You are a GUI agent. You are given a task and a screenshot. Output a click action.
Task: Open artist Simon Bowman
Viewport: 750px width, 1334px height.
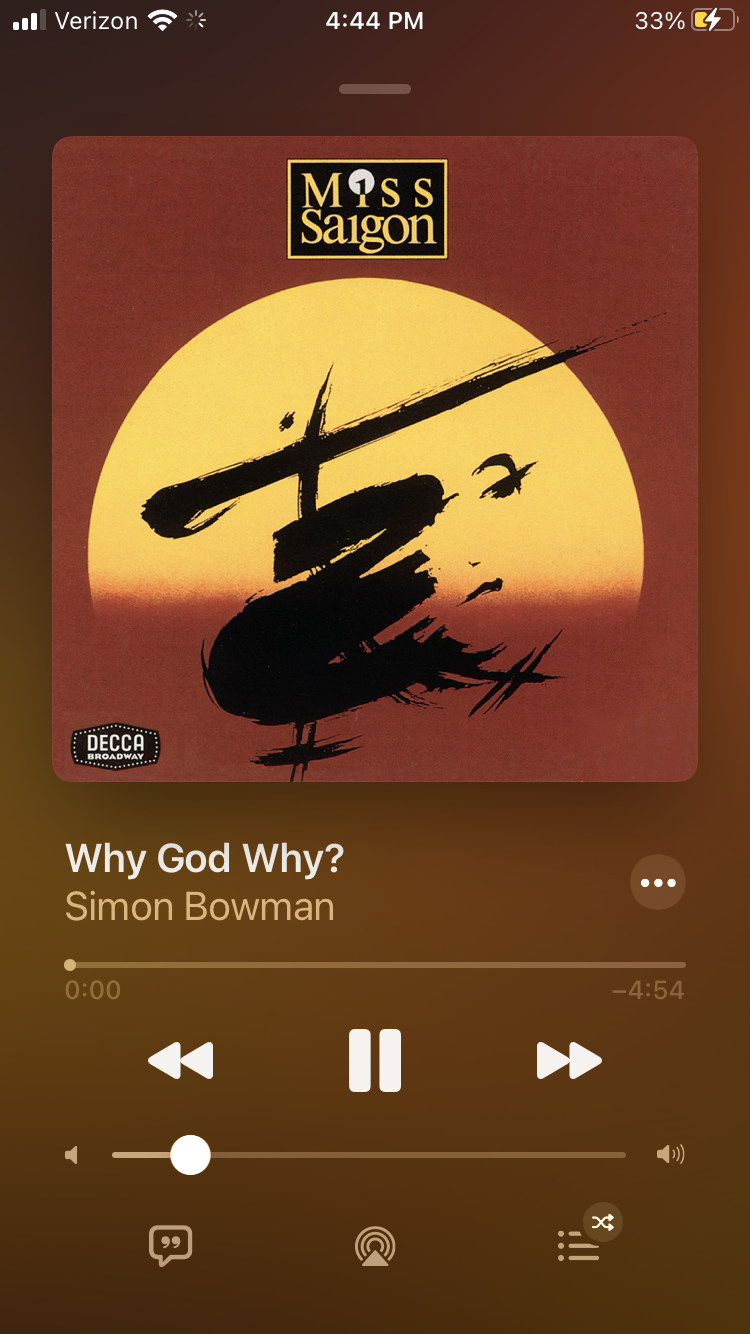coord(200,907)
